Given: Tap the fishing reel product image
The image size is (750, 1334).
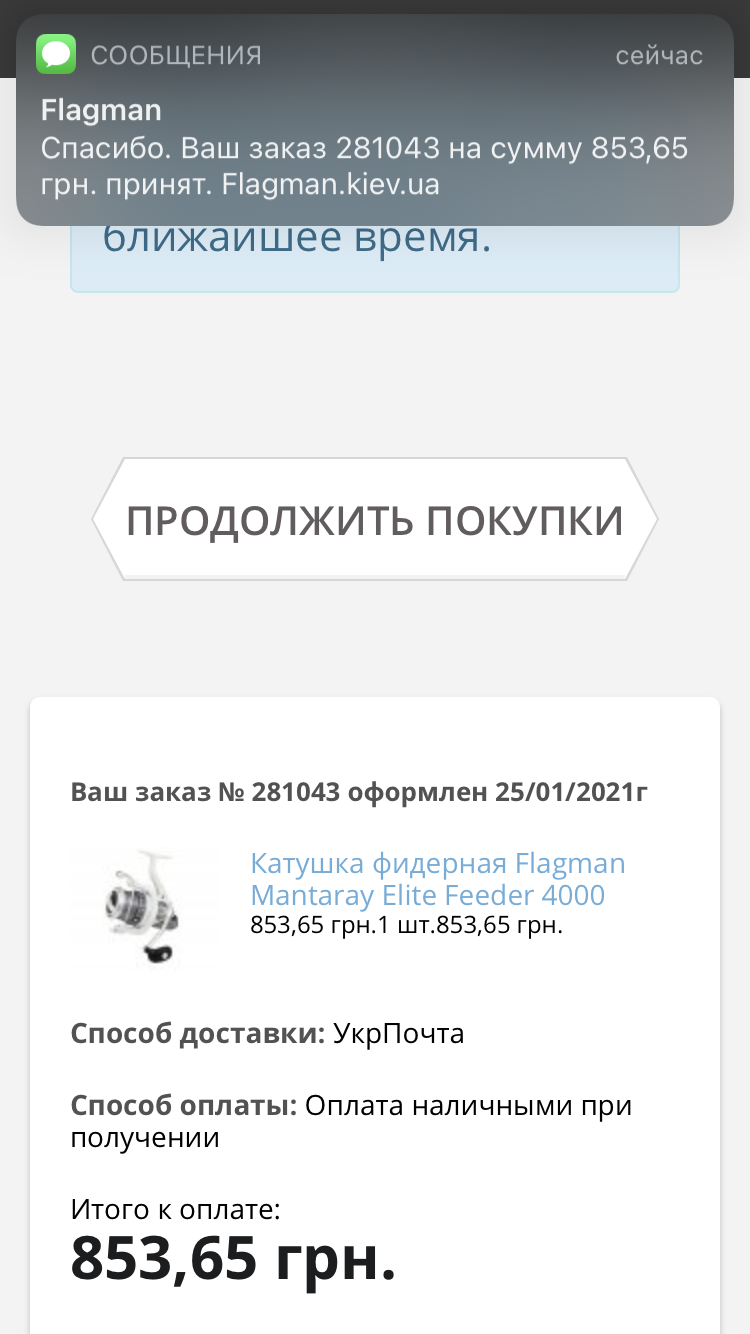Looking at the screenshot, I should 146,908.
